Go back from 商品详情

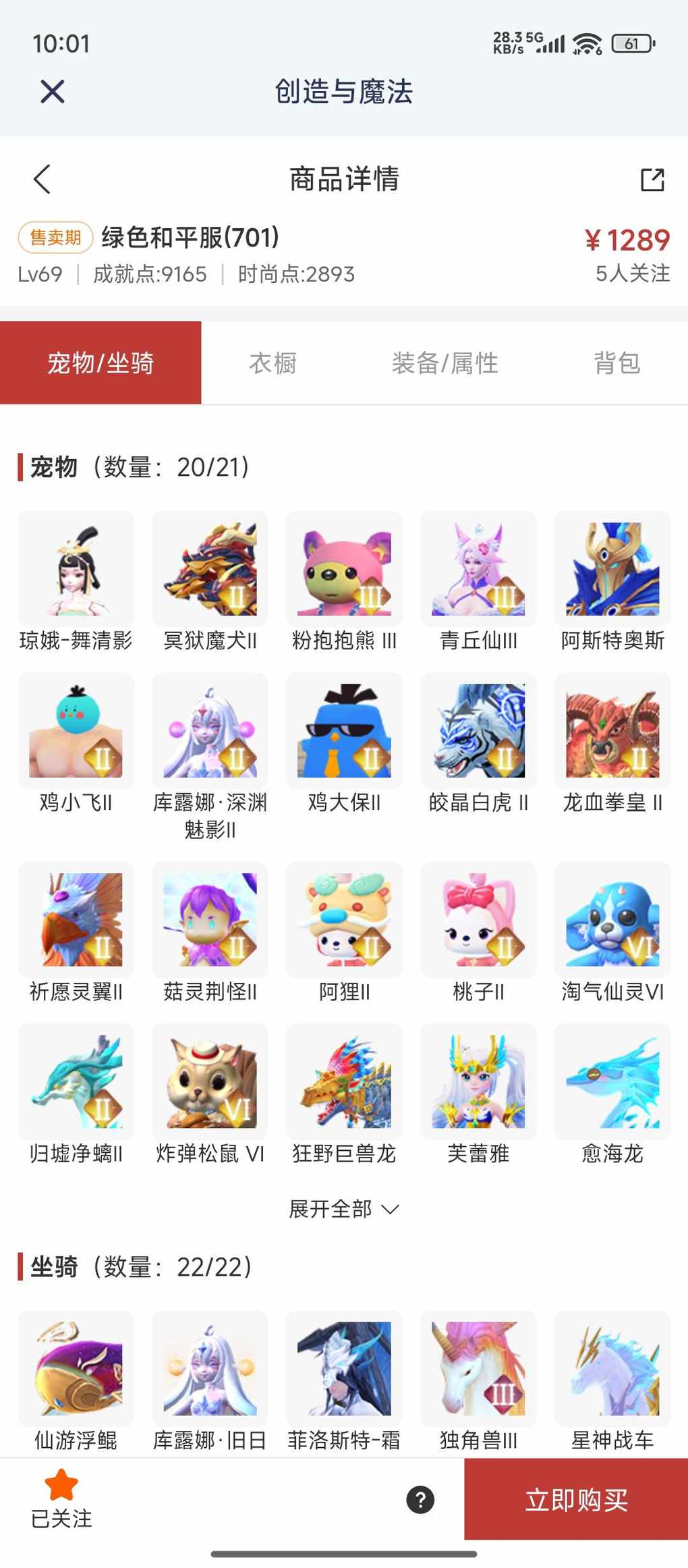coord(42,180)
